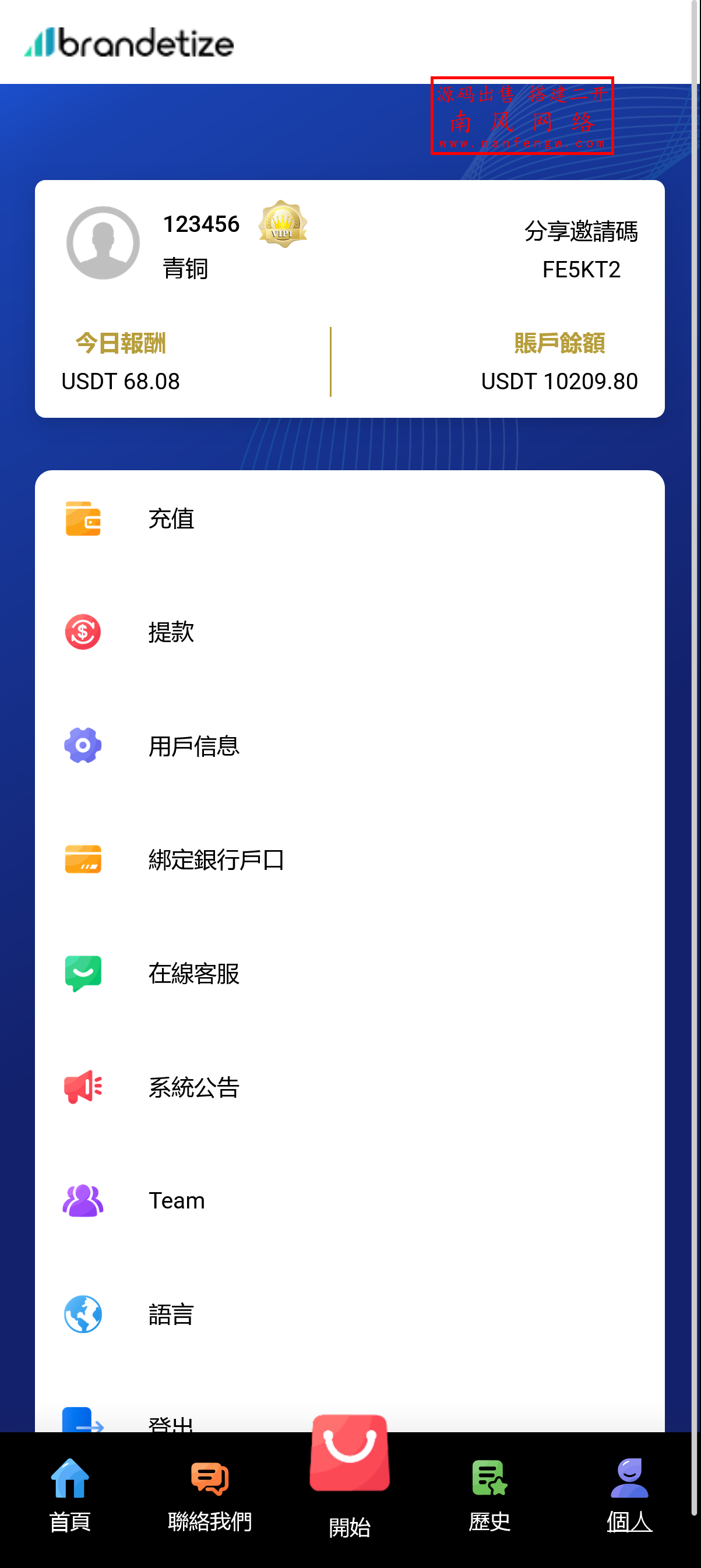The image size is (701, 1568).
Task: Tap the 語言 globe language icon
Action: pos(83,1313)
